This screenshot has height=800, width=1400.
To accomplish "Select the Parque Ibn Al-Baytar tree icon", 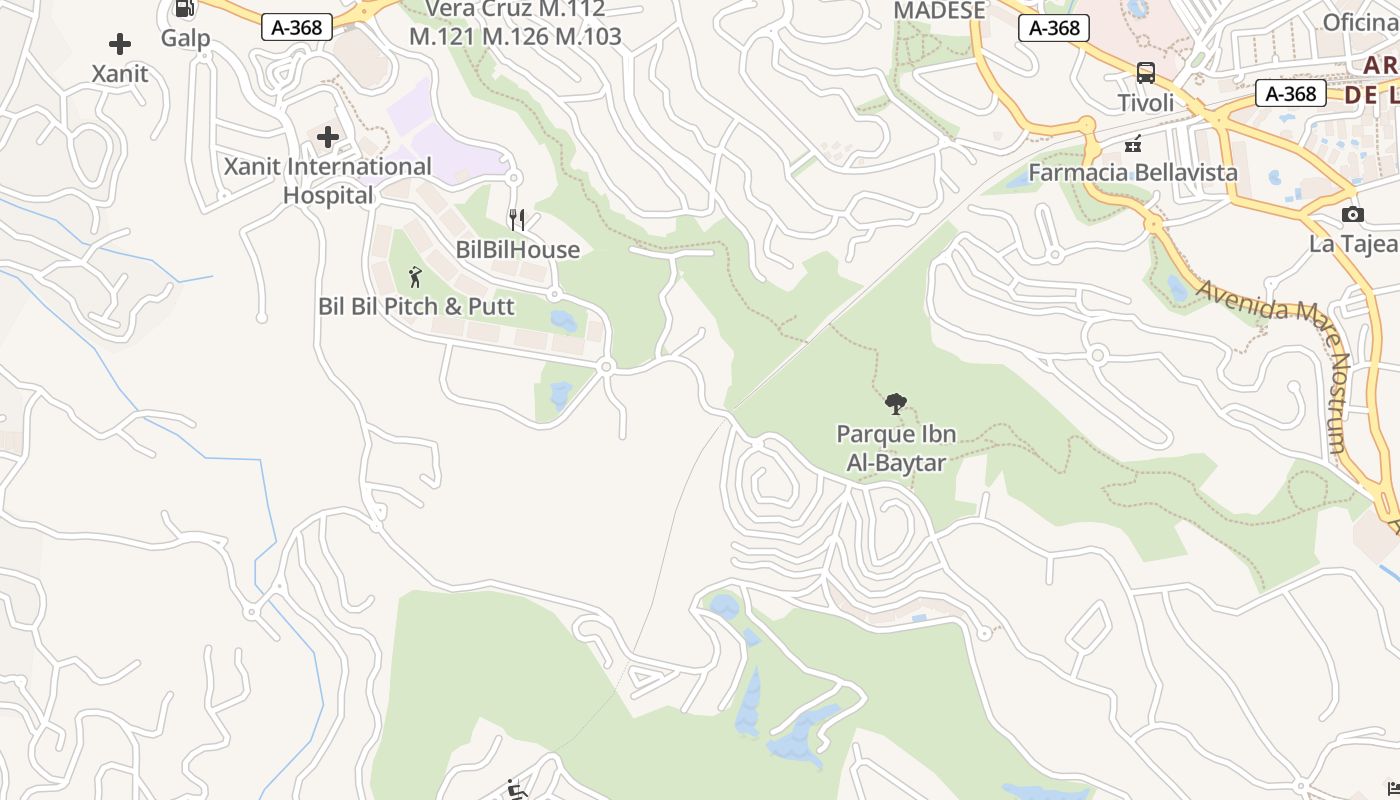I will [x=896, y=404].
